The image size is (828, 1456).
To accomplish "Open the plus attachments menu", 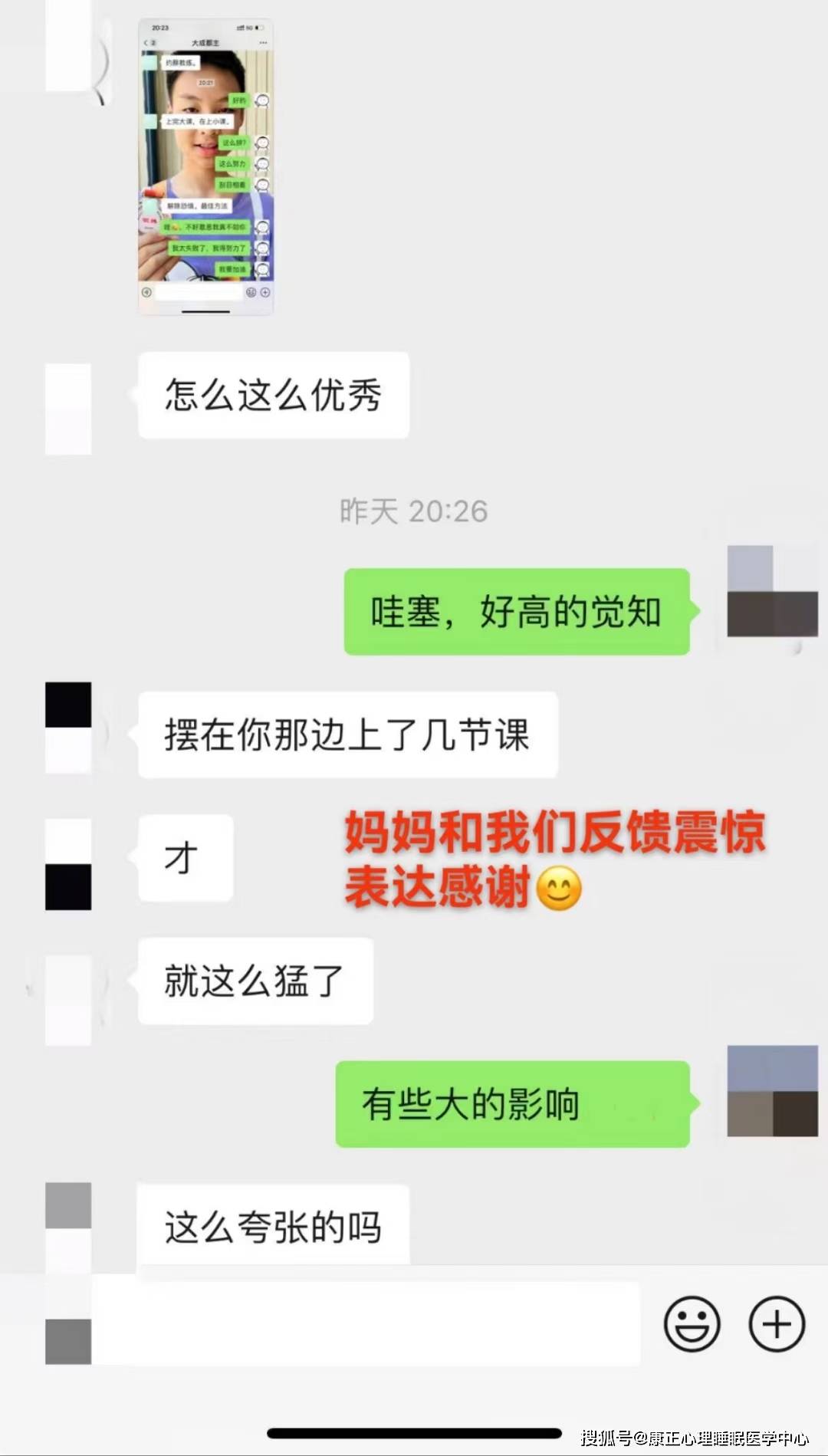I will 776,1323.
